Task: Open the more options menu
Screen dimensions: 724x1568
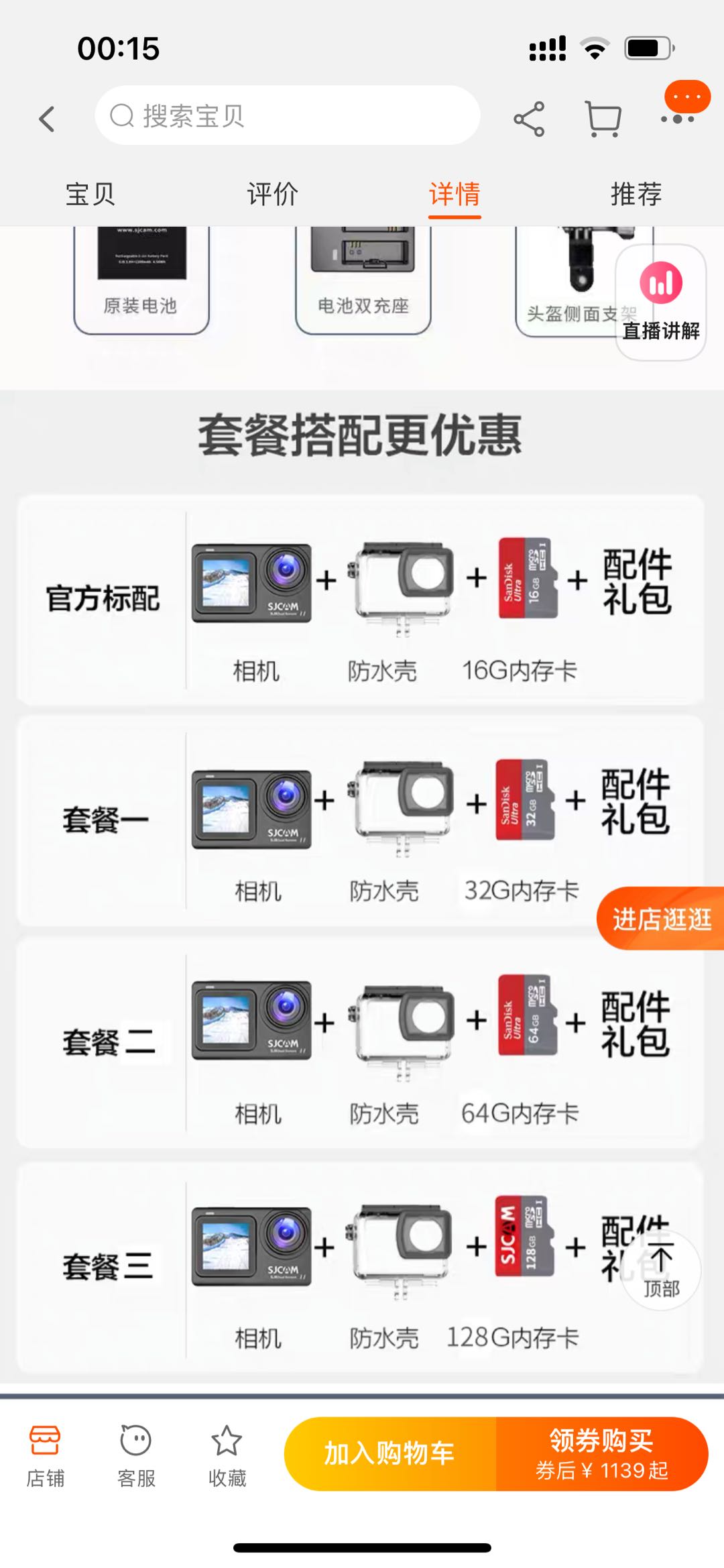Action: (x=678, y=118)
